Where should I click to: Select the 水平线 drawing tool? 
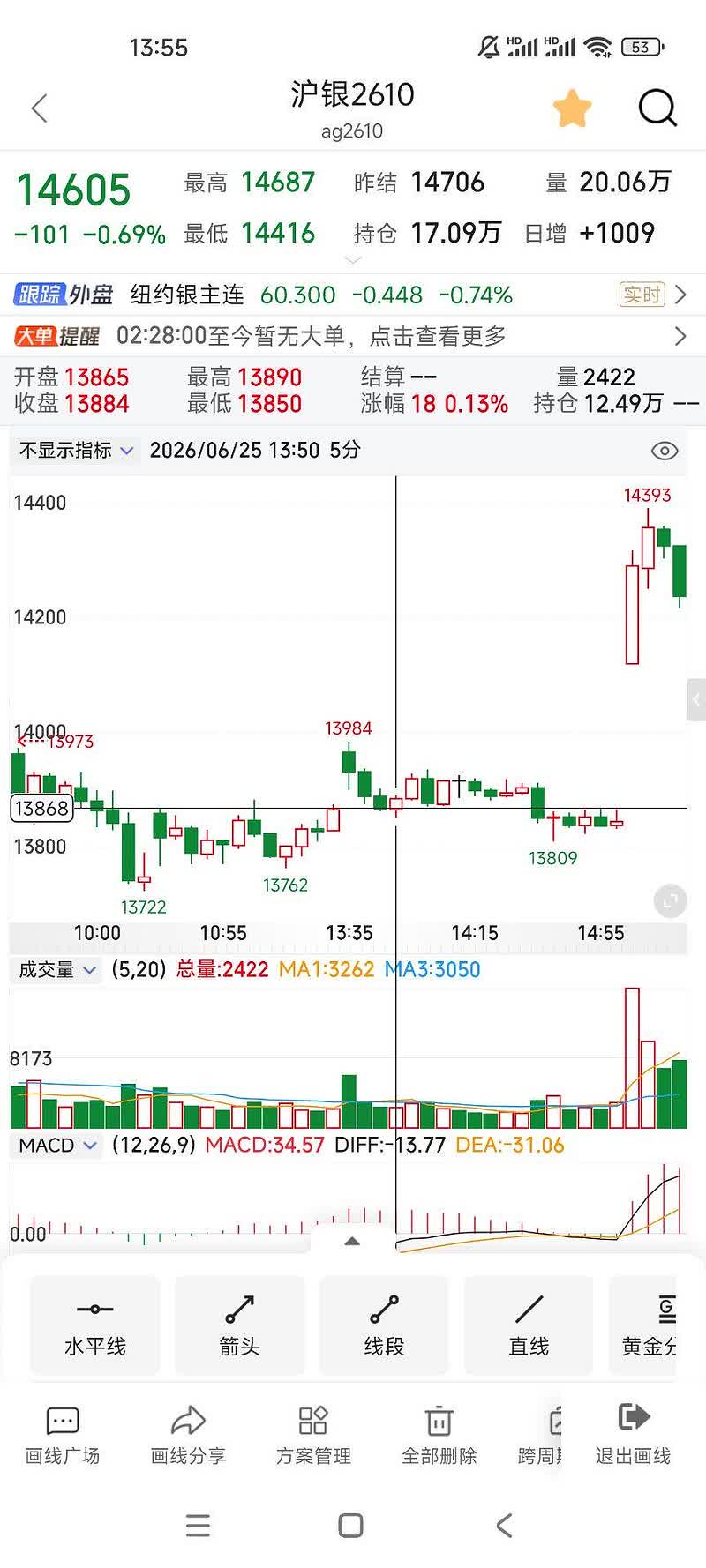[95, 1325]
